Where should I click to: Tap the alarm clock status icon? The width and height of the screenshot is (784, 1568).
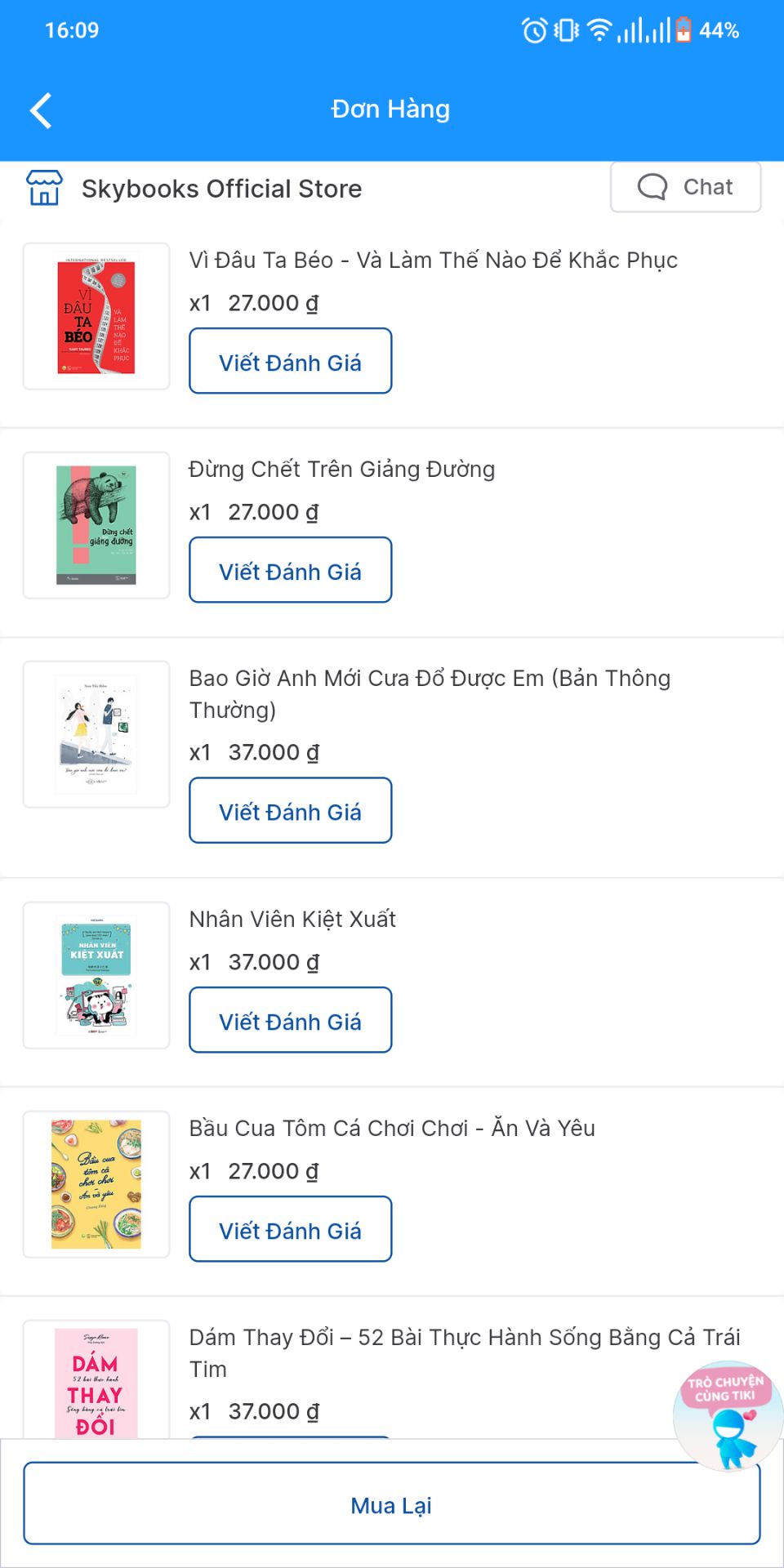pyautogui.click(x=533, y=30)
